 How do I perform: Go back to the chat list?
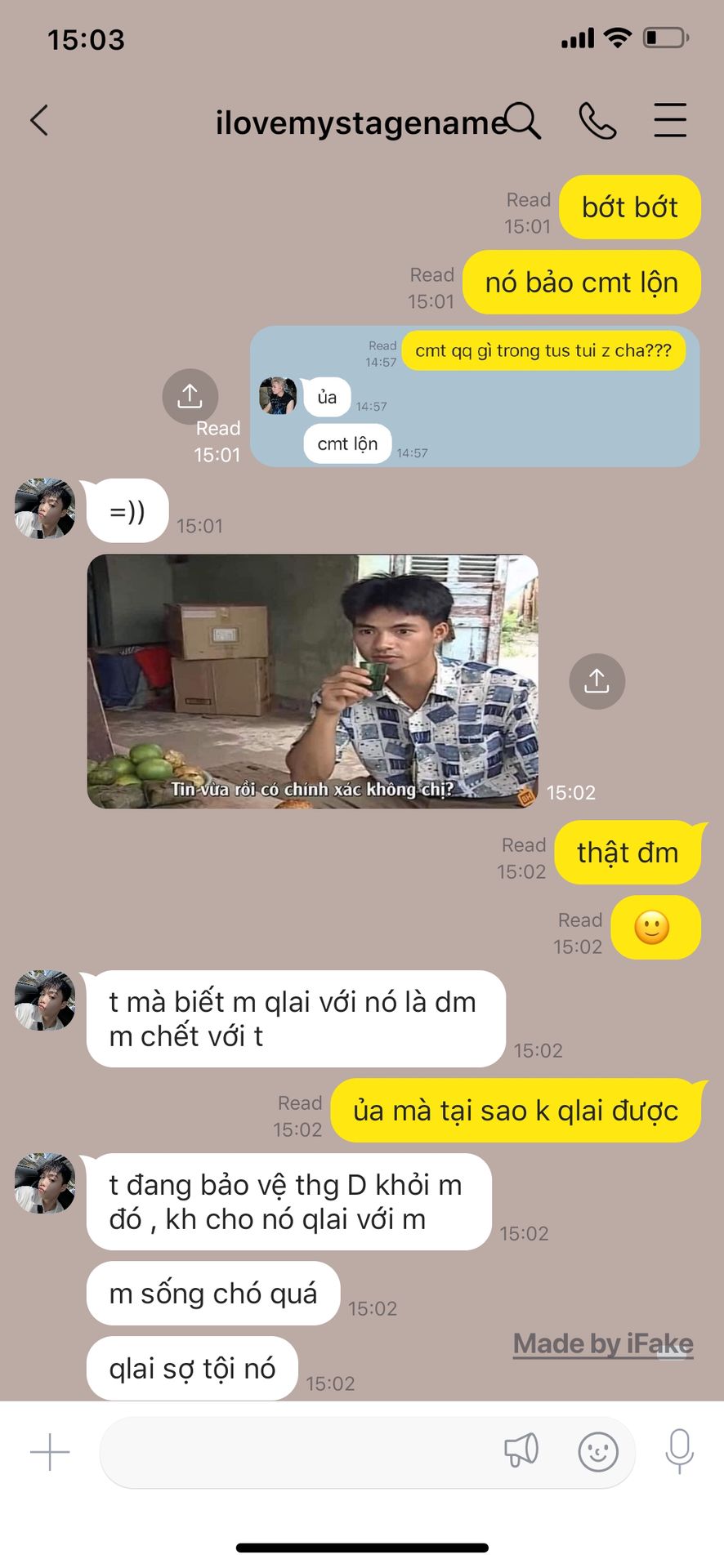39,121
